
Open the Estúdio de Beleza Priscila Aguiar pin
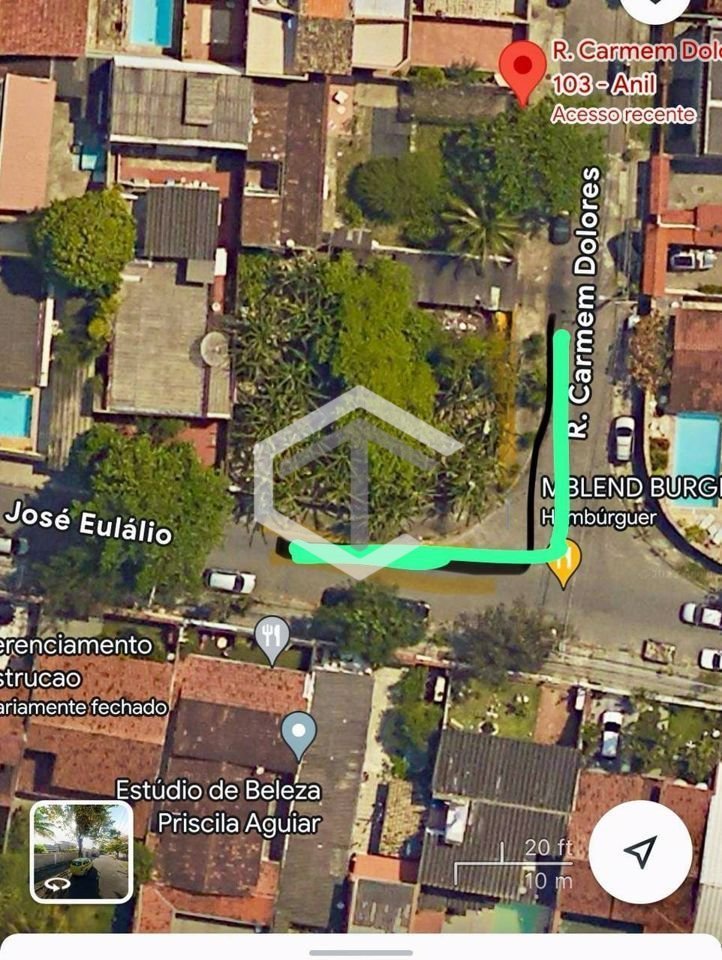coord(298,735)
